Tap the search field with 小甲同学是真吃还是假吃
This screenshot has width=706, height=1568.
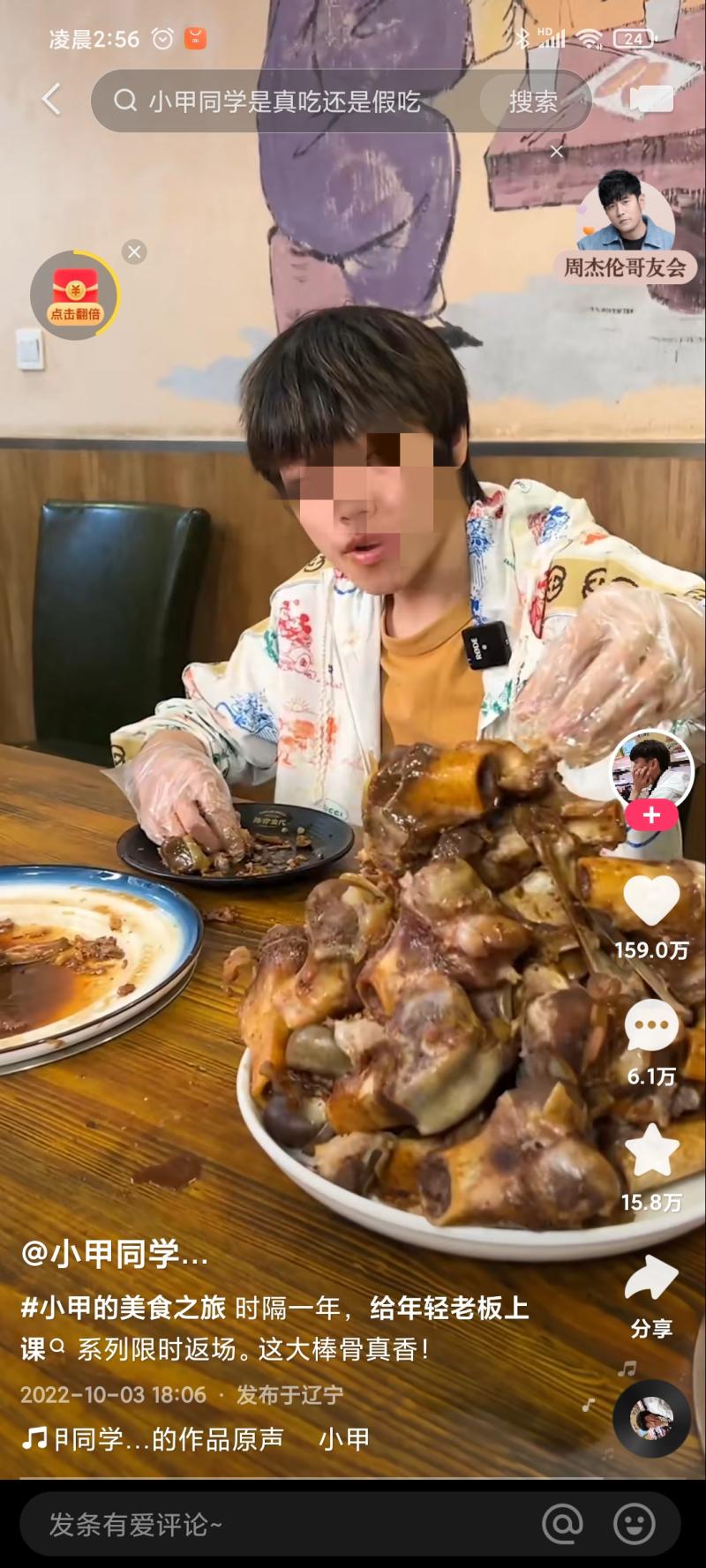point(291,101)
